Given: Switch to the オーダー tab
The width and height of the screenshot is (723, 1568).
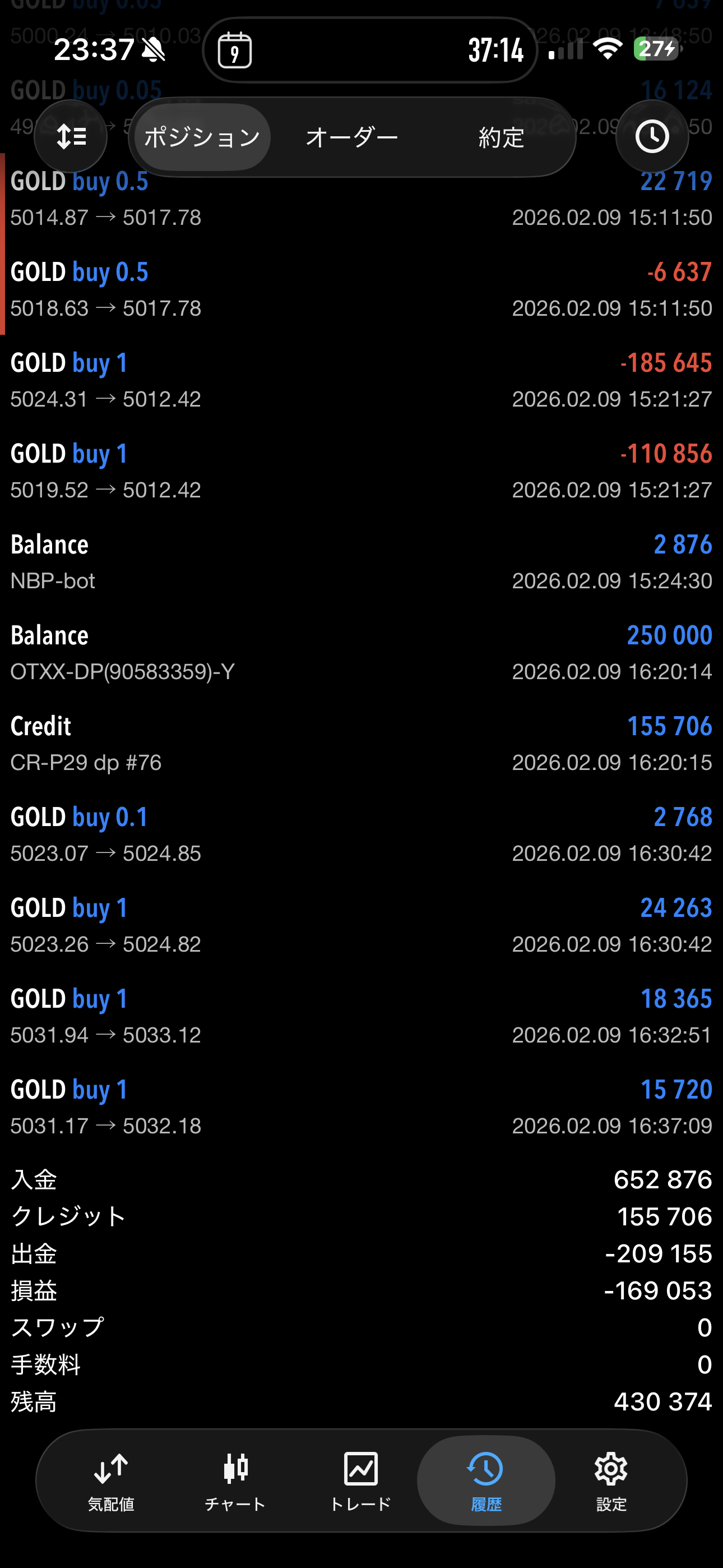Looking at the screenshot, I should click(x=352, y=137).
